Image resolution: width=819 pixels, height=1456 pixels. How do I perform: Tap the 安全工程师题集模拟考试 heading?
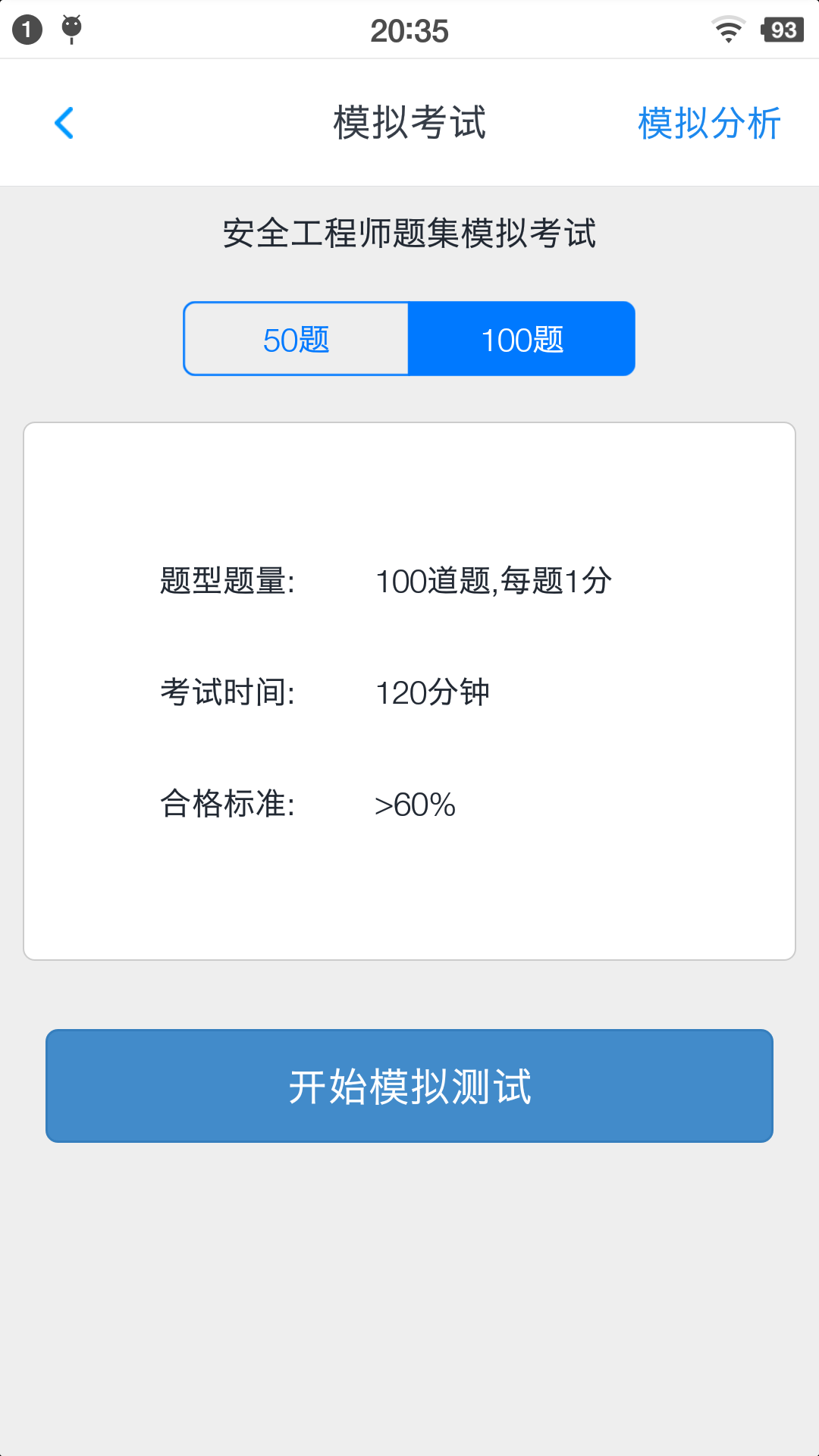[409, 234]
